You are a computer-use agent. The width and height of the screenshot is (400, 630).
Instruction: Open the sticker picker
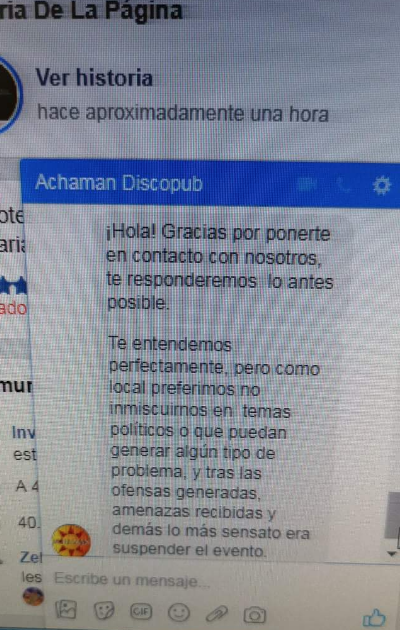pos(104,611)
